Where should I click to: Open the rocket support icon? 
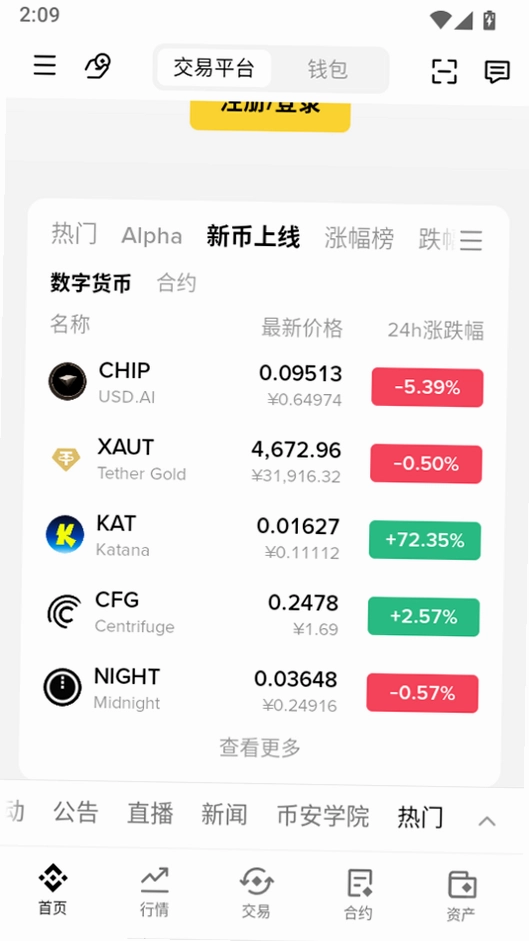point(98,65)
